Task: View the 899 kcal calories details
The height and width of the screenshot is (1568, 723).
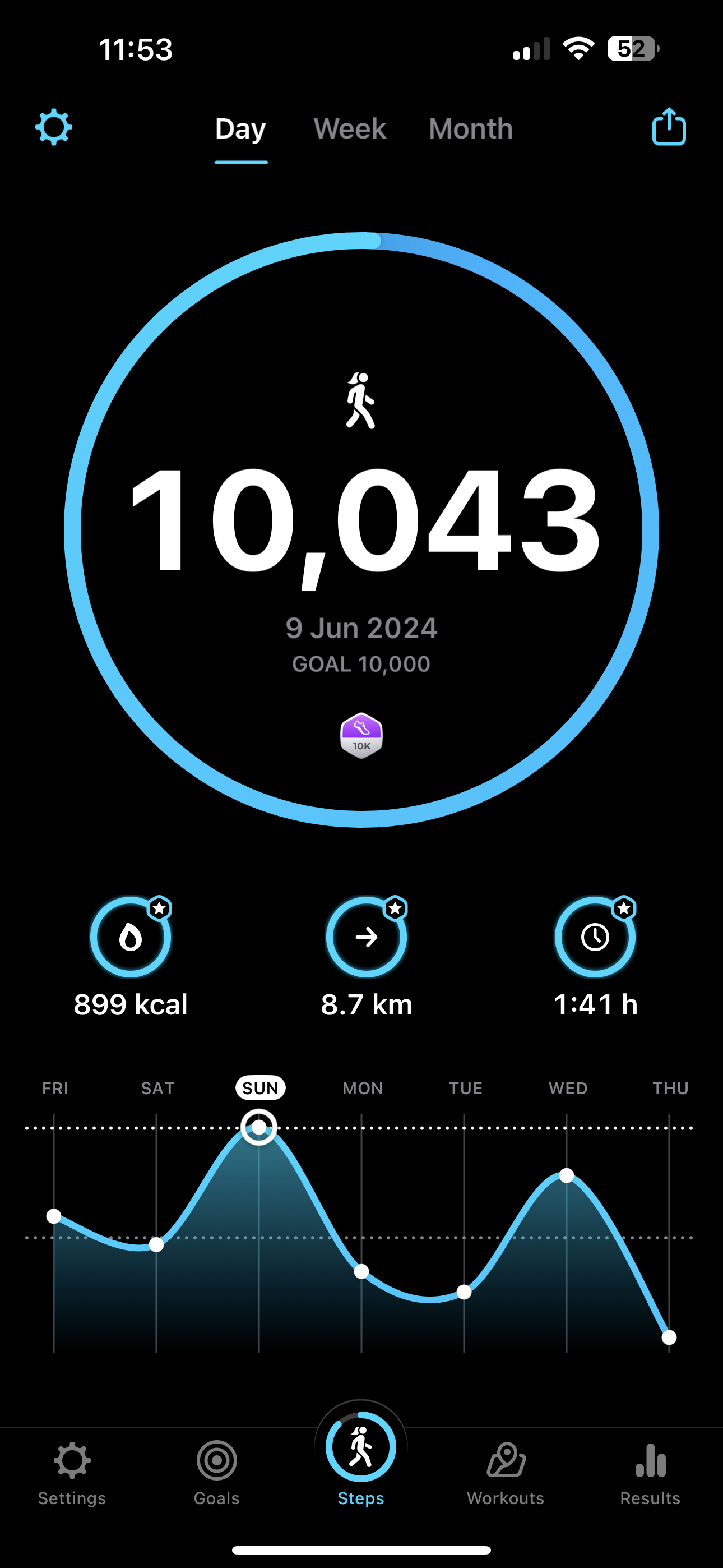Action: [130, 957]
